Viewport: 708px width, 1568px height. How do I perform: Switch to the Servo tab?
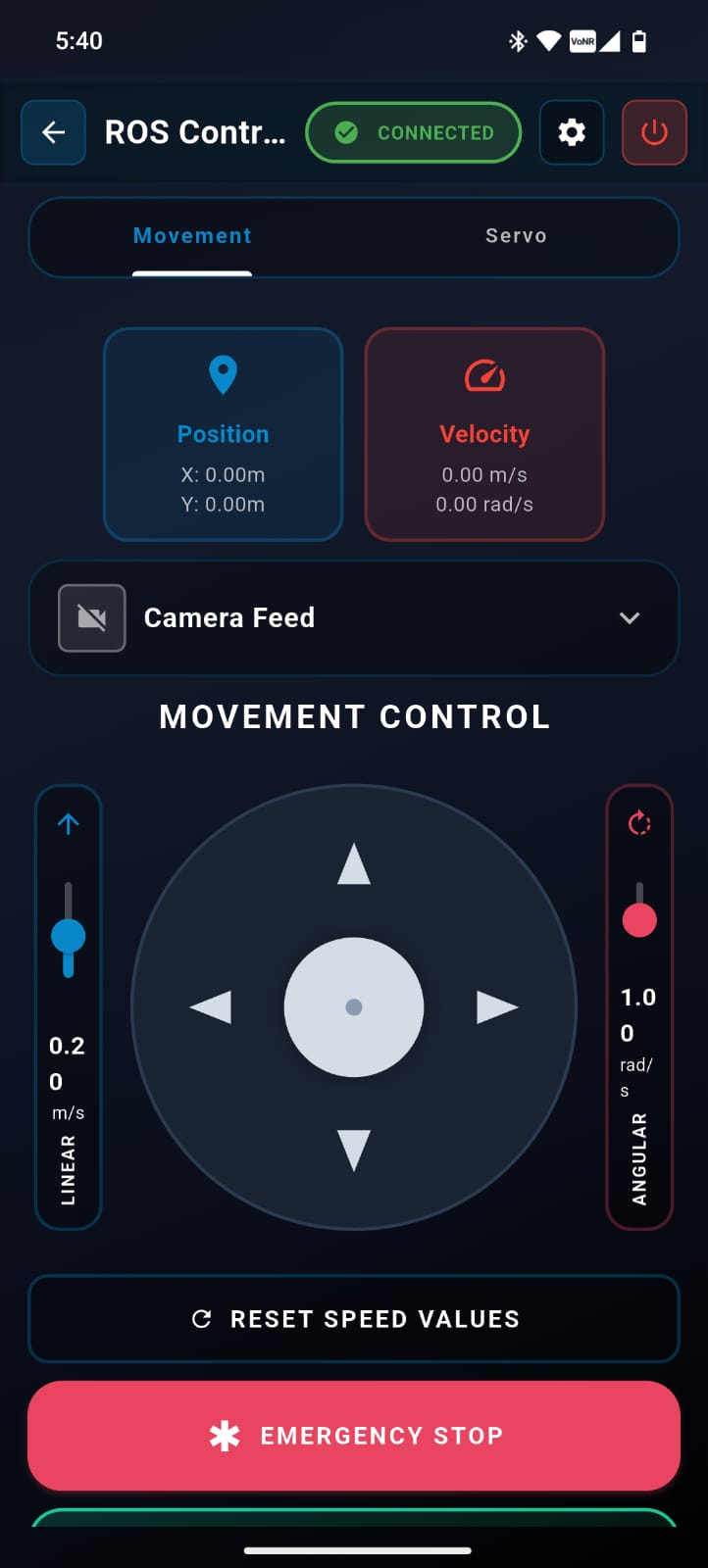pyautogui.click(x=516, y=236)
